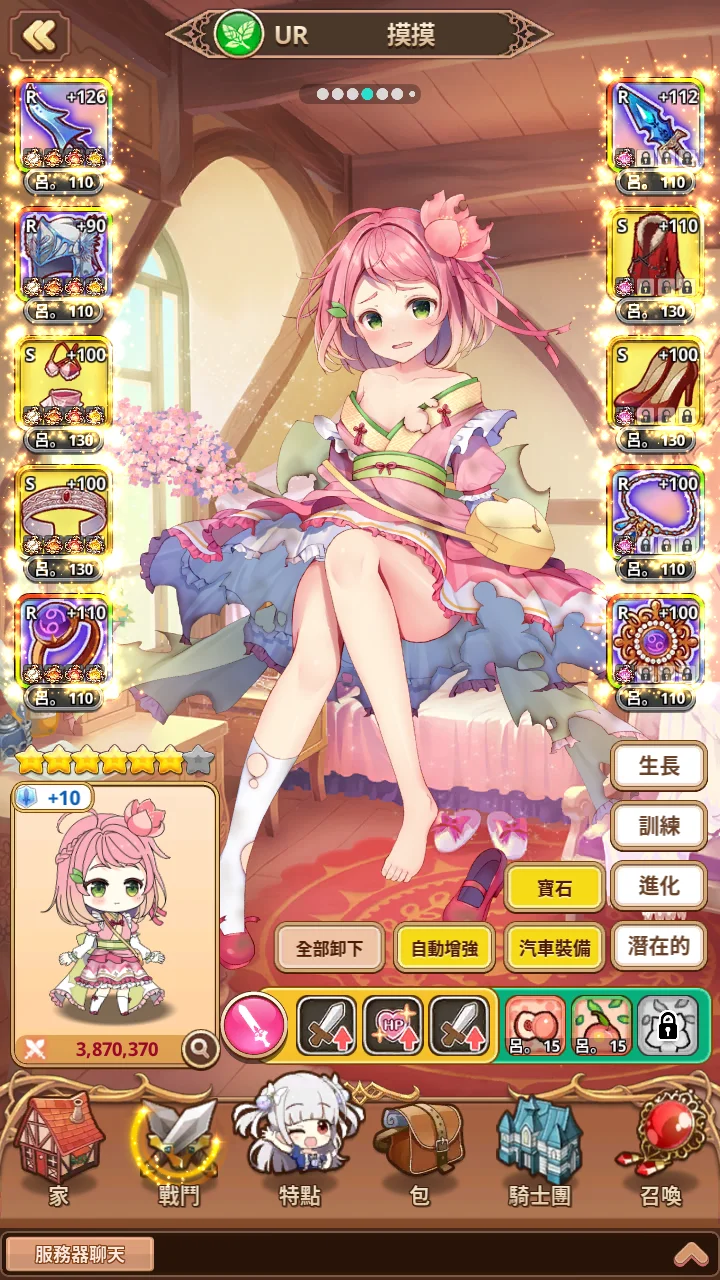This screenshot has width=720, height=1280.
Task: Tap the 訓練 training button
Action: coord(659,826)
